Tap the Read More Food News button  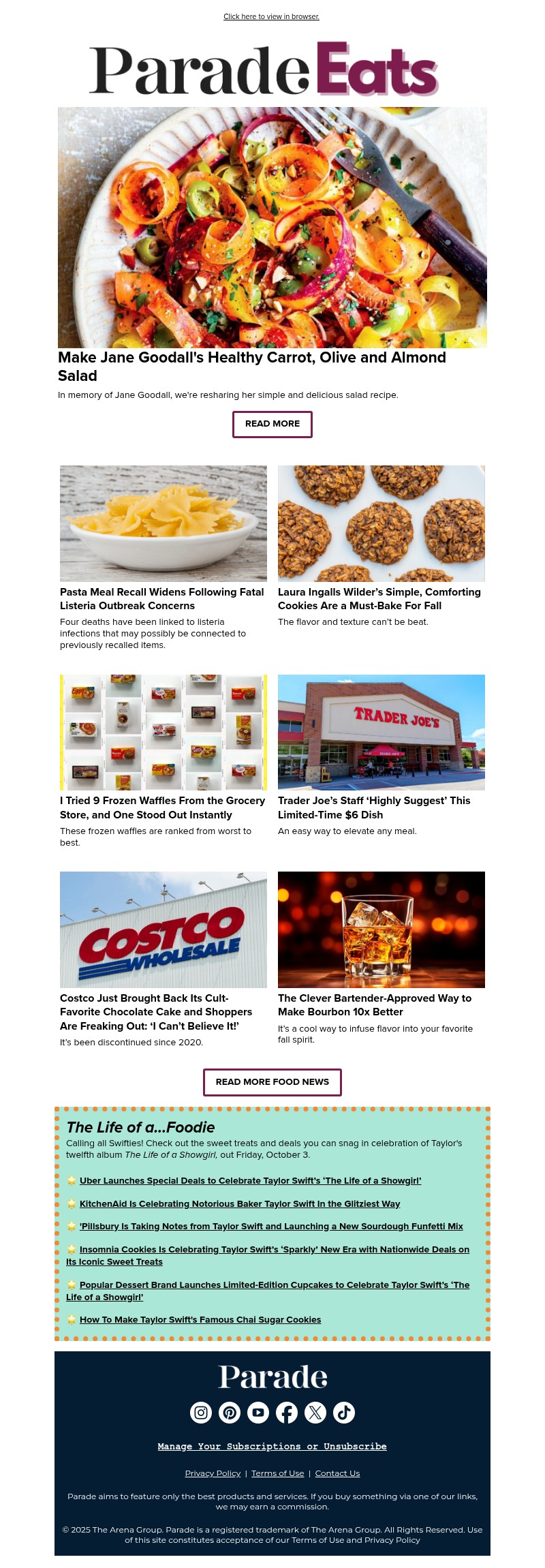click(272, 1082)
